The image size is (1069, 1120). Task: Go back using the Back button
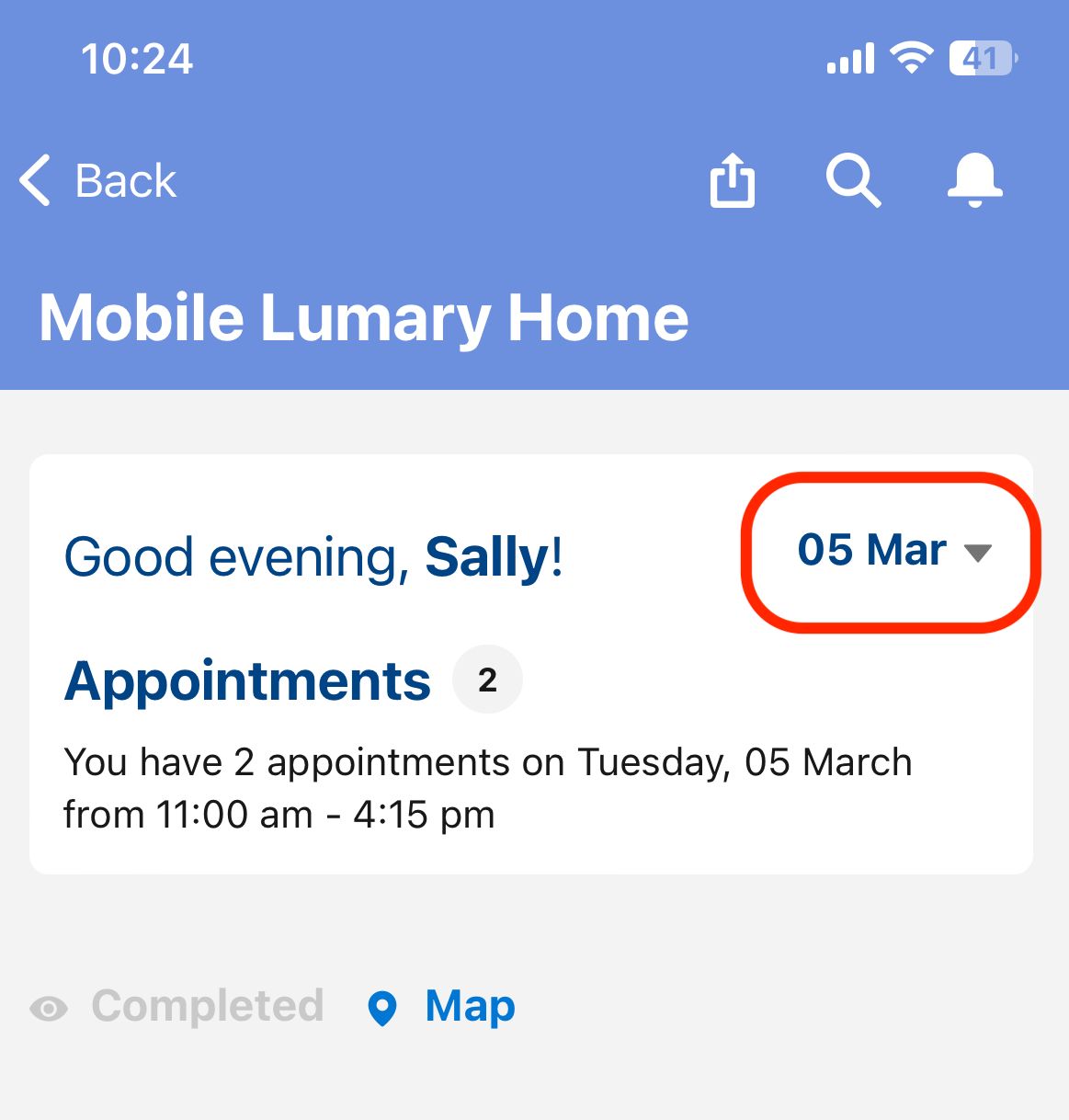97,181
